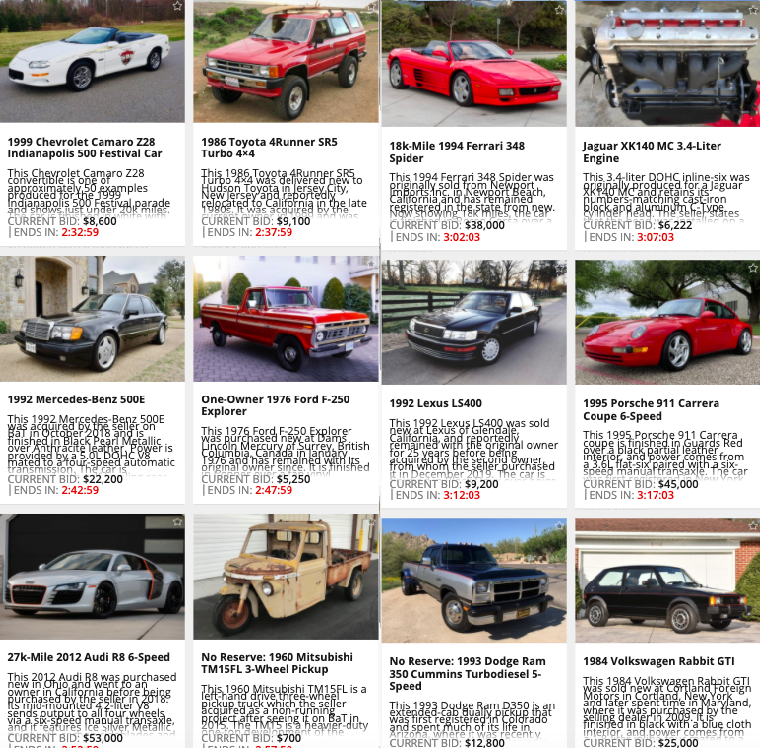Open the 1999 Chevrolet Camaro Z28 listing
Image resolution: width=760 pixels, height=748 pixels.
(x=85, y=147)
